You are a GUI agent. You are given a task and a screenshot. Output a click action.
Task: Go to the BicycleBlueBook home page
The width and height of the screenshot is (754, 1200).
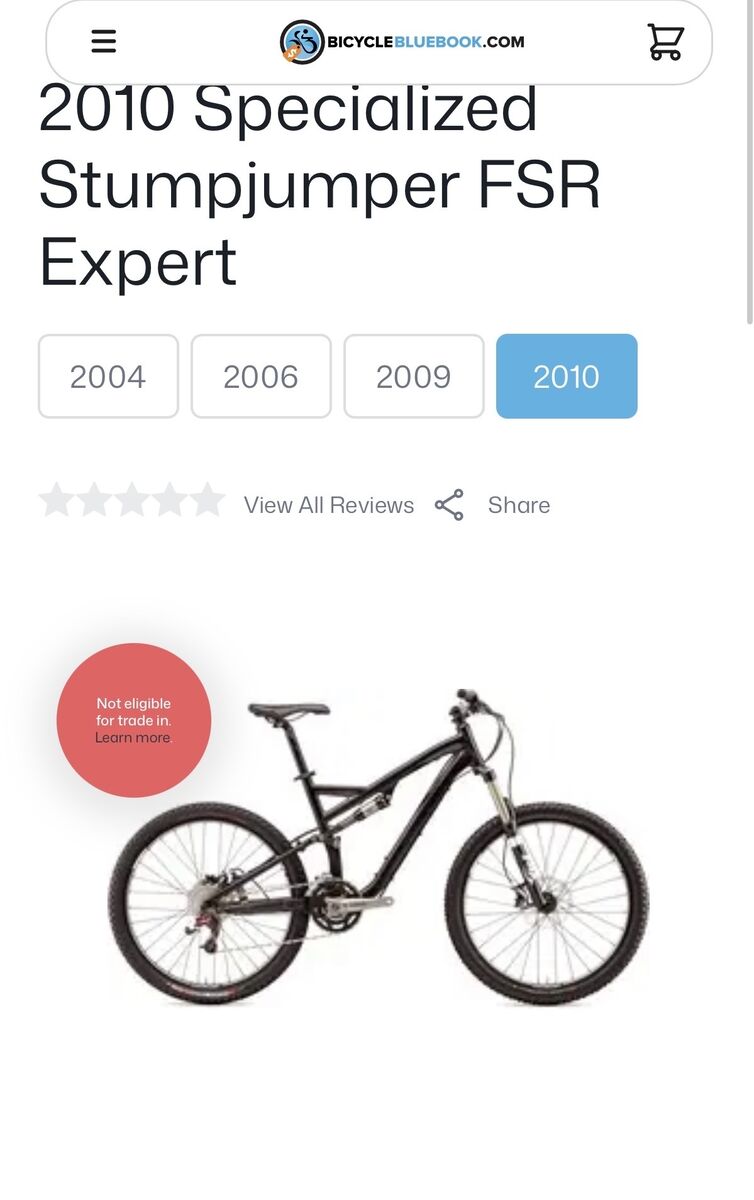click(x=402, y=42)
